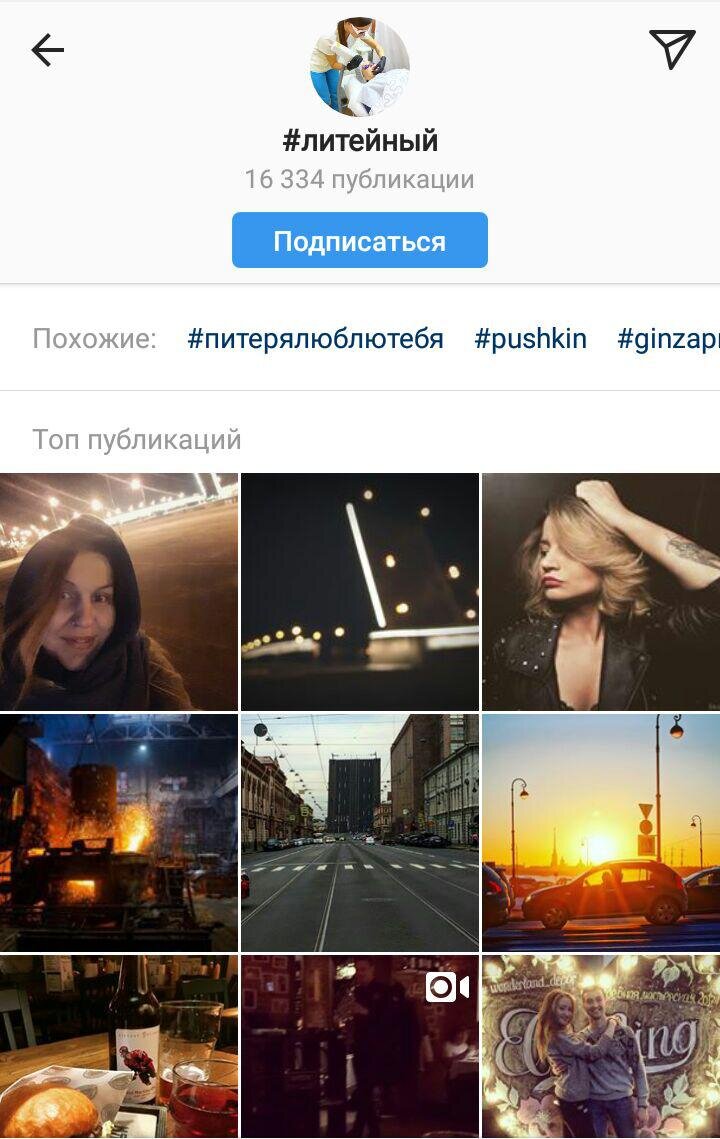Open direct messages paper plane icon
Image resolution: width=720 pixels, height=1139 pixels.
672,49
